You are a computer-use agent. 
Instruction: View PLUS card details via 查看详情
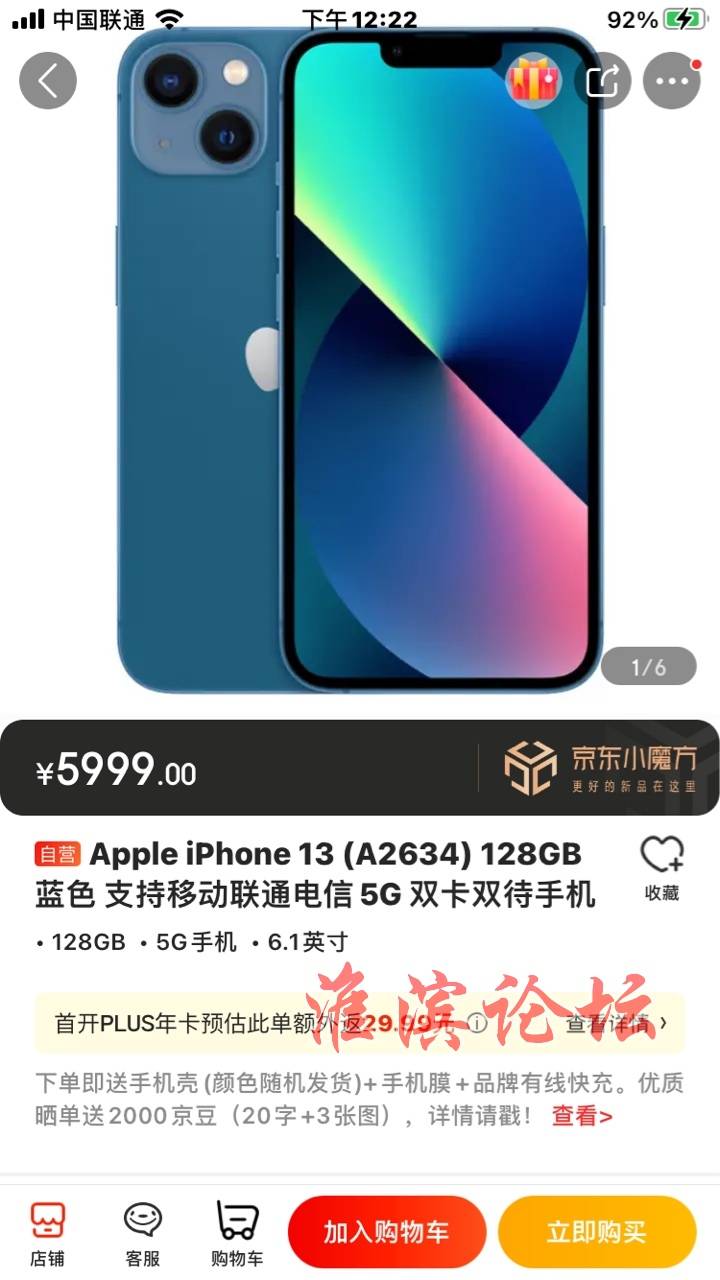pyautogui.click(x=616, y=1023)
